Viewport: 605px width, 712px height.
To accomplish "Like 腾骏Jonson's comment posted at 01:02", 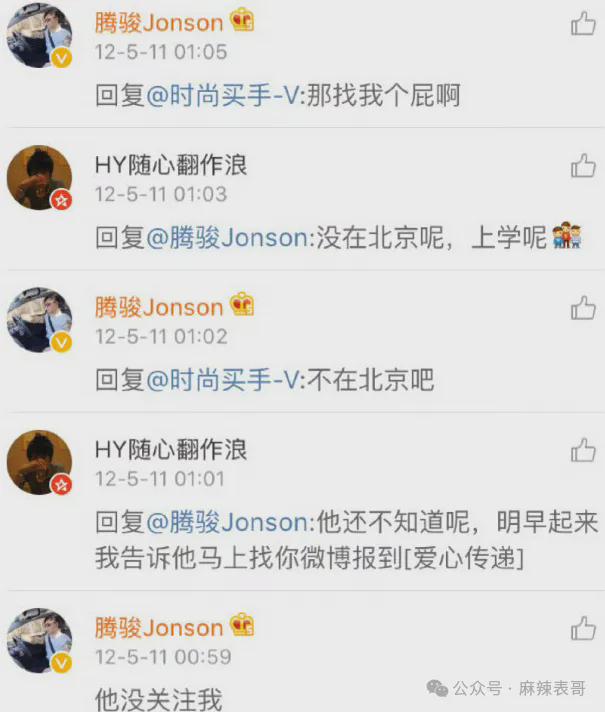I will pyautogui.click(x=583, y=309).
